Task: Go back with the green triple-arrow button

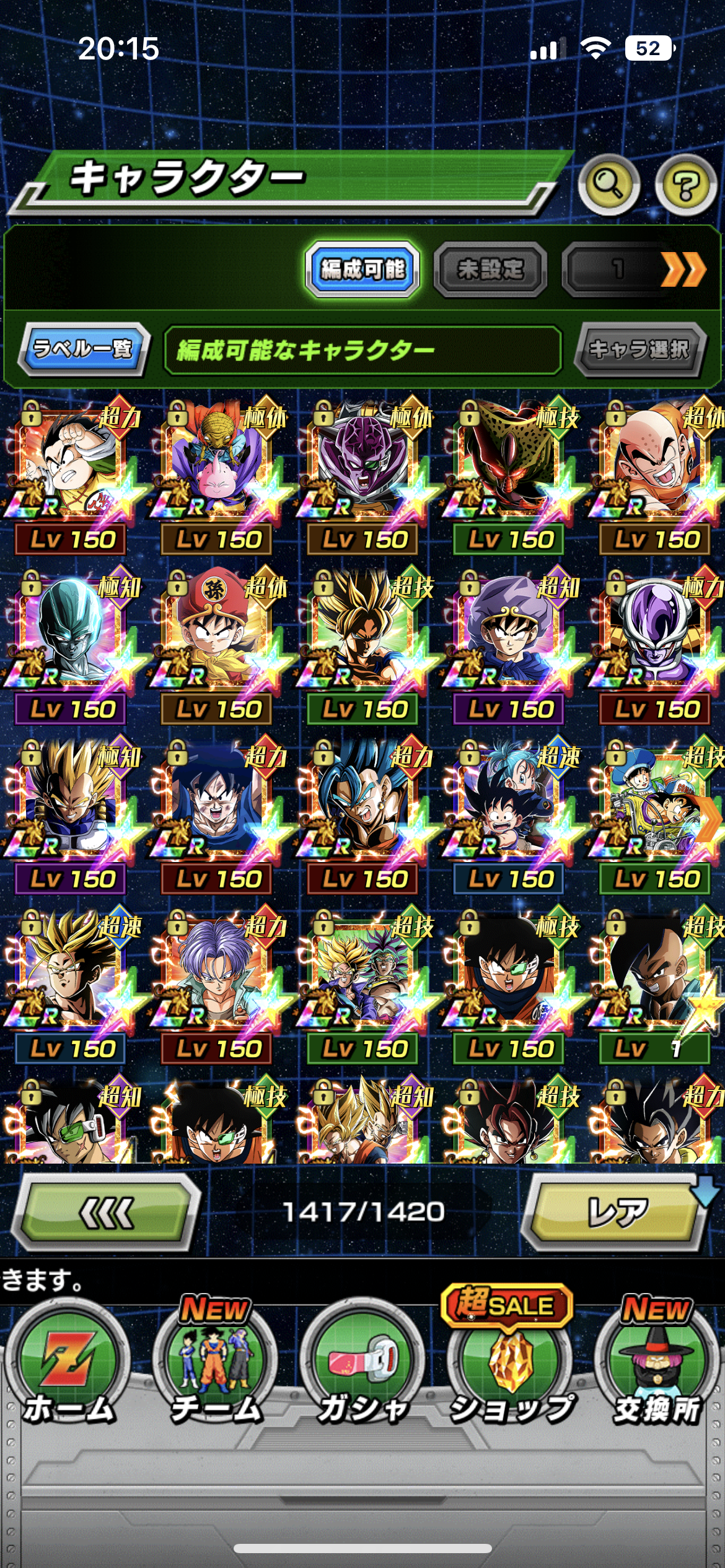Action: point(106,1211)
